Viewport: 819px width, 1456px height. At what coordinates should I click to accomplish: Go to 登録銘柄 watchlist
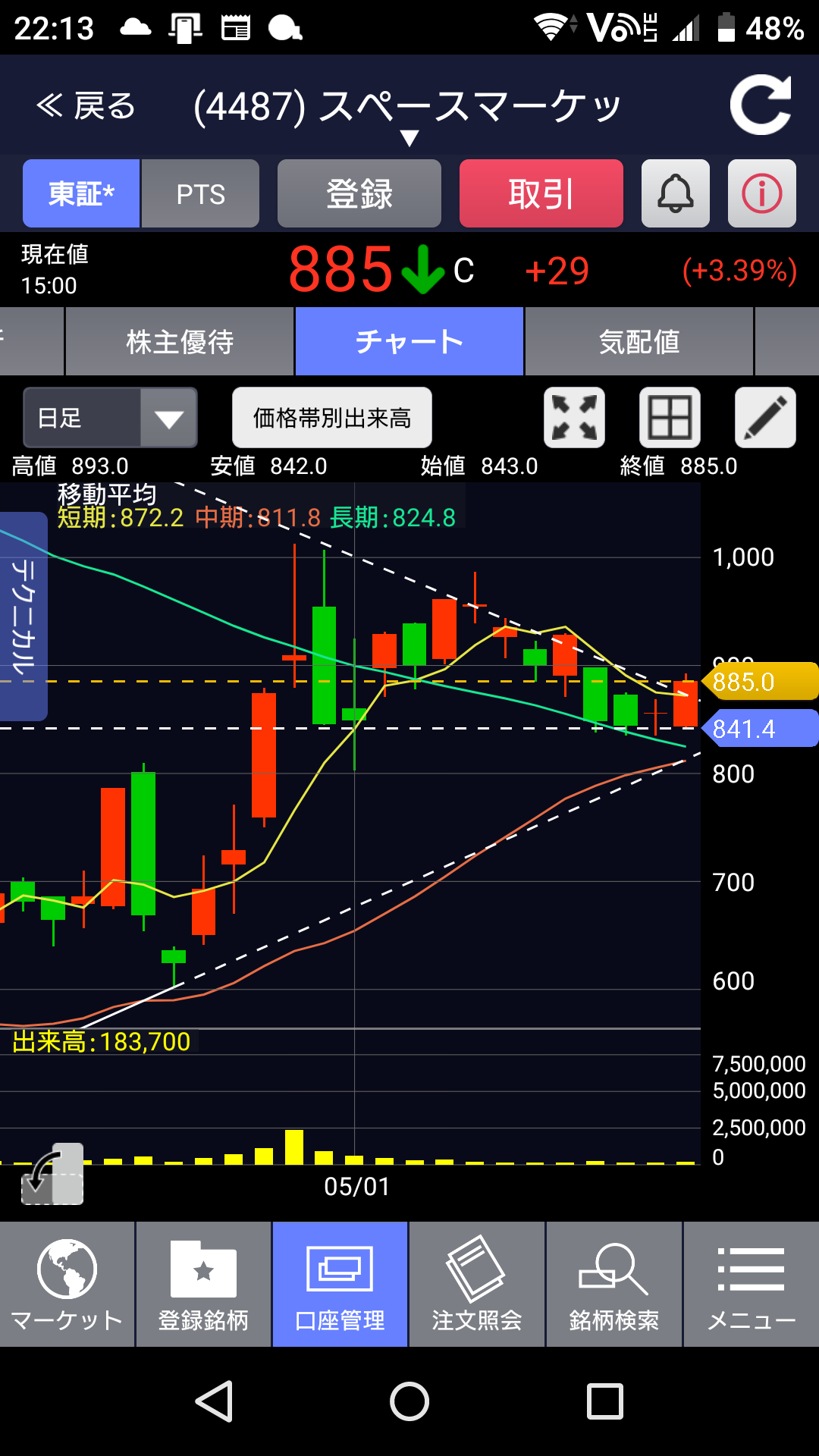click(203, 1285)
